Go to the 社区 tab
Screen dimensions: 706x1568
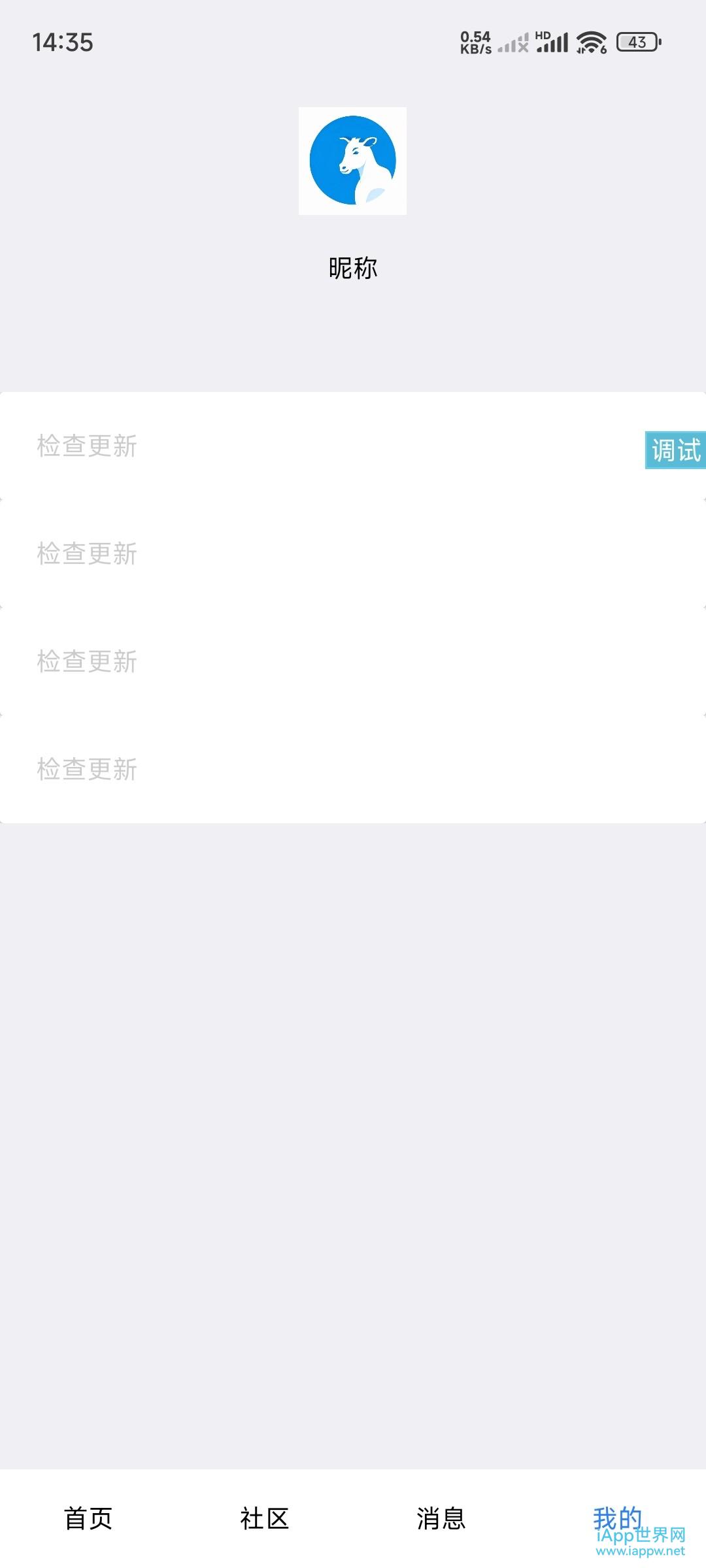pyautogui.click(x=265, y=1518)
